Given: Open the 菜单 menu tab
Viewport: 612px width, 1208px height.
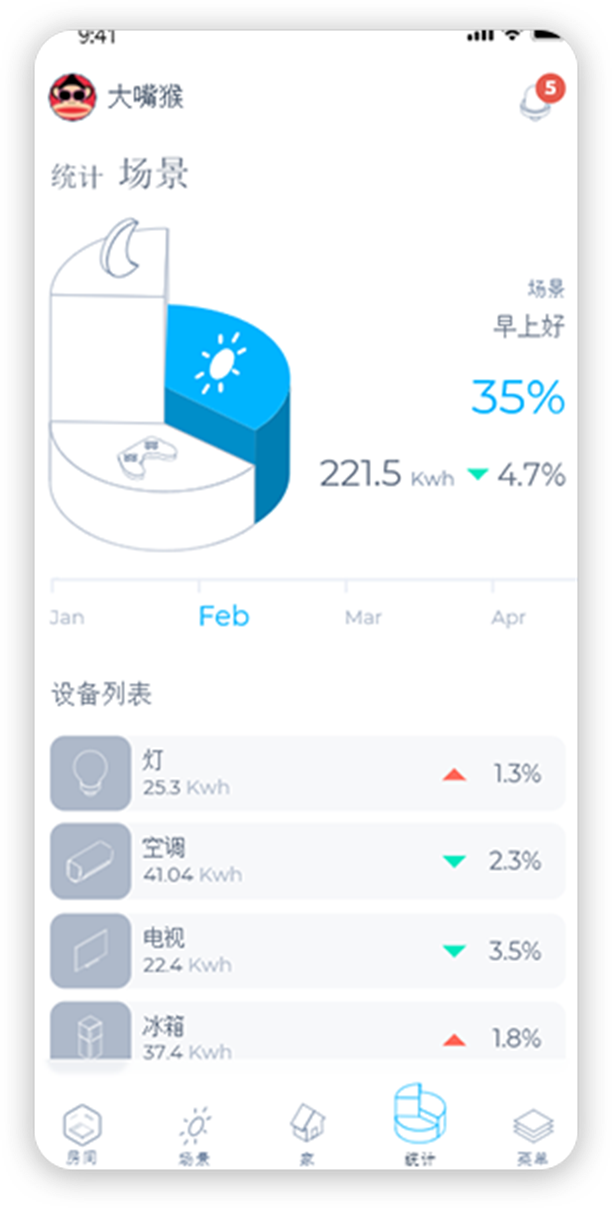Looking at the screenshot, I should tap(533, 1133).
